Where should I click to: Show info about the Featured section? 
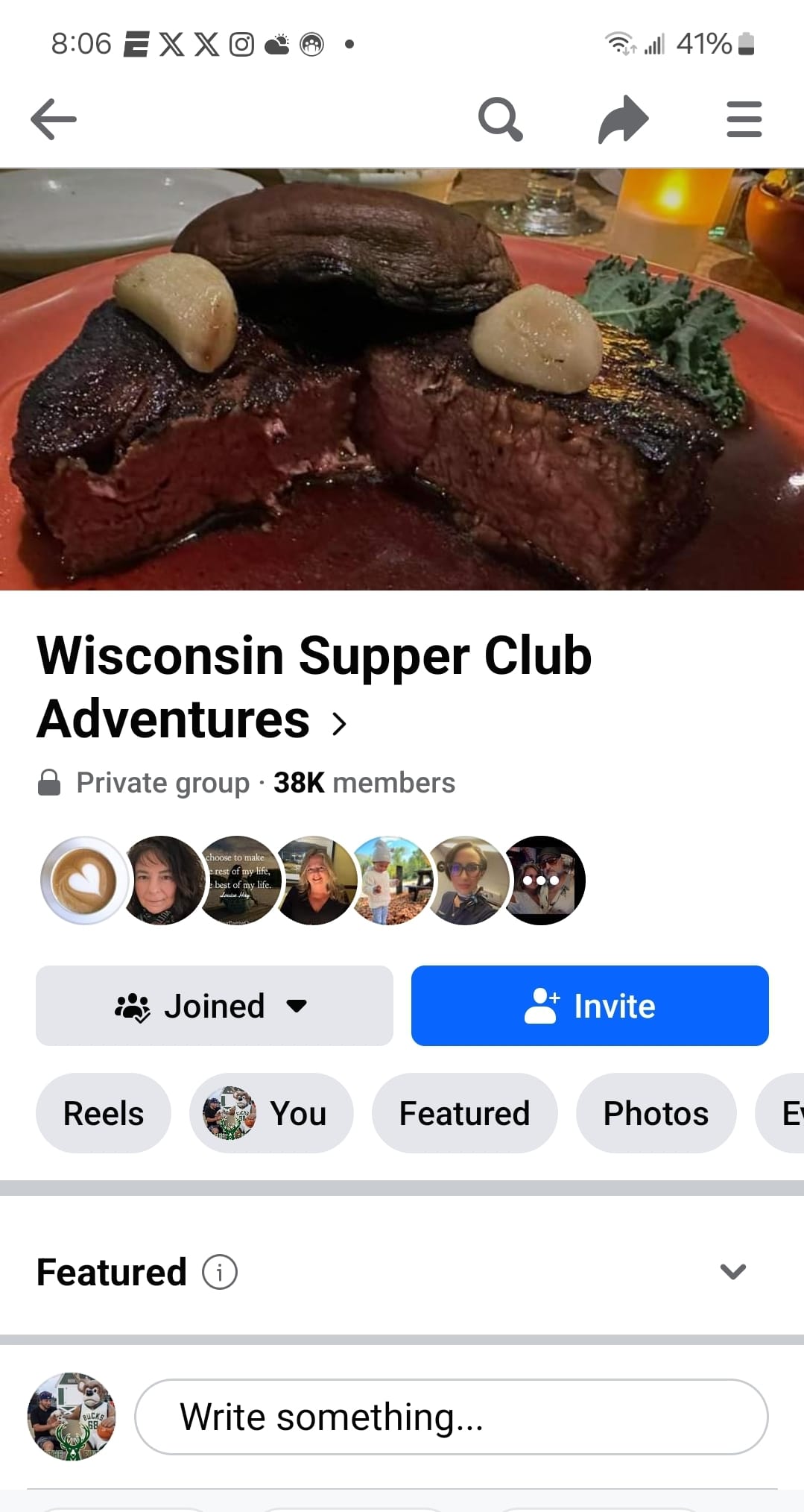(x=220, y=1272)
